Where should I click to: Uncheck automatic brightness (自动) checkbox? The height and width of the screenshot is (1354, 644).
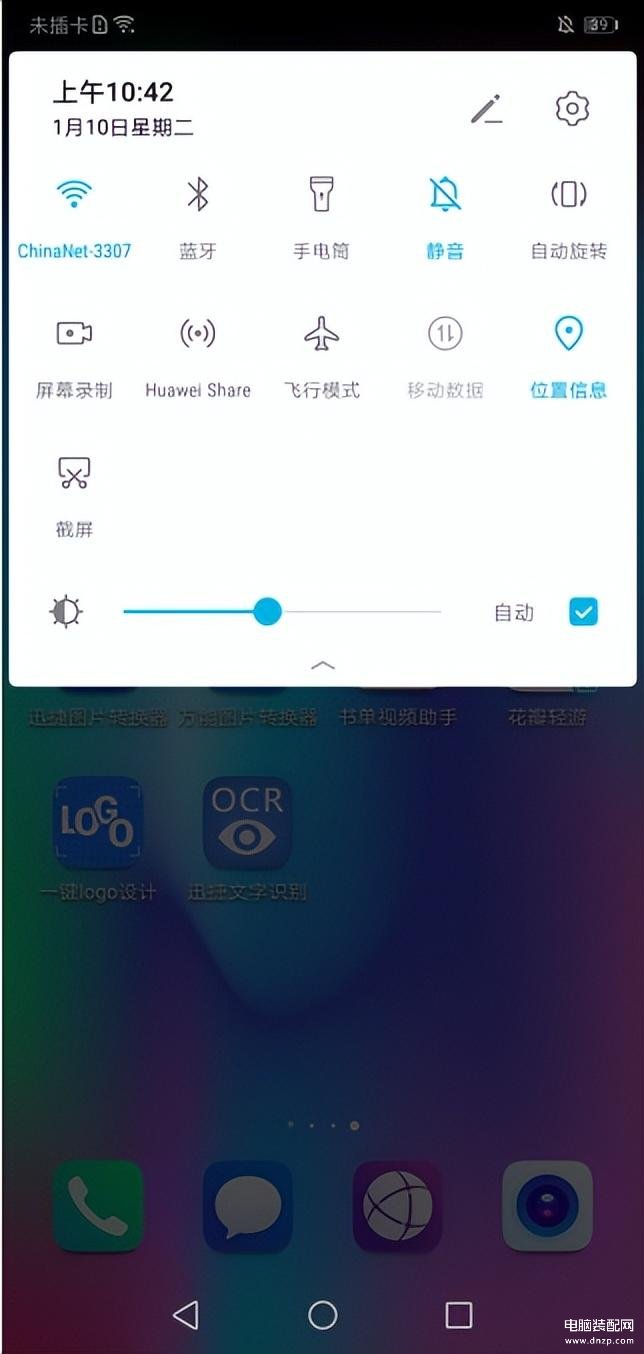click(x=583, y=611)
